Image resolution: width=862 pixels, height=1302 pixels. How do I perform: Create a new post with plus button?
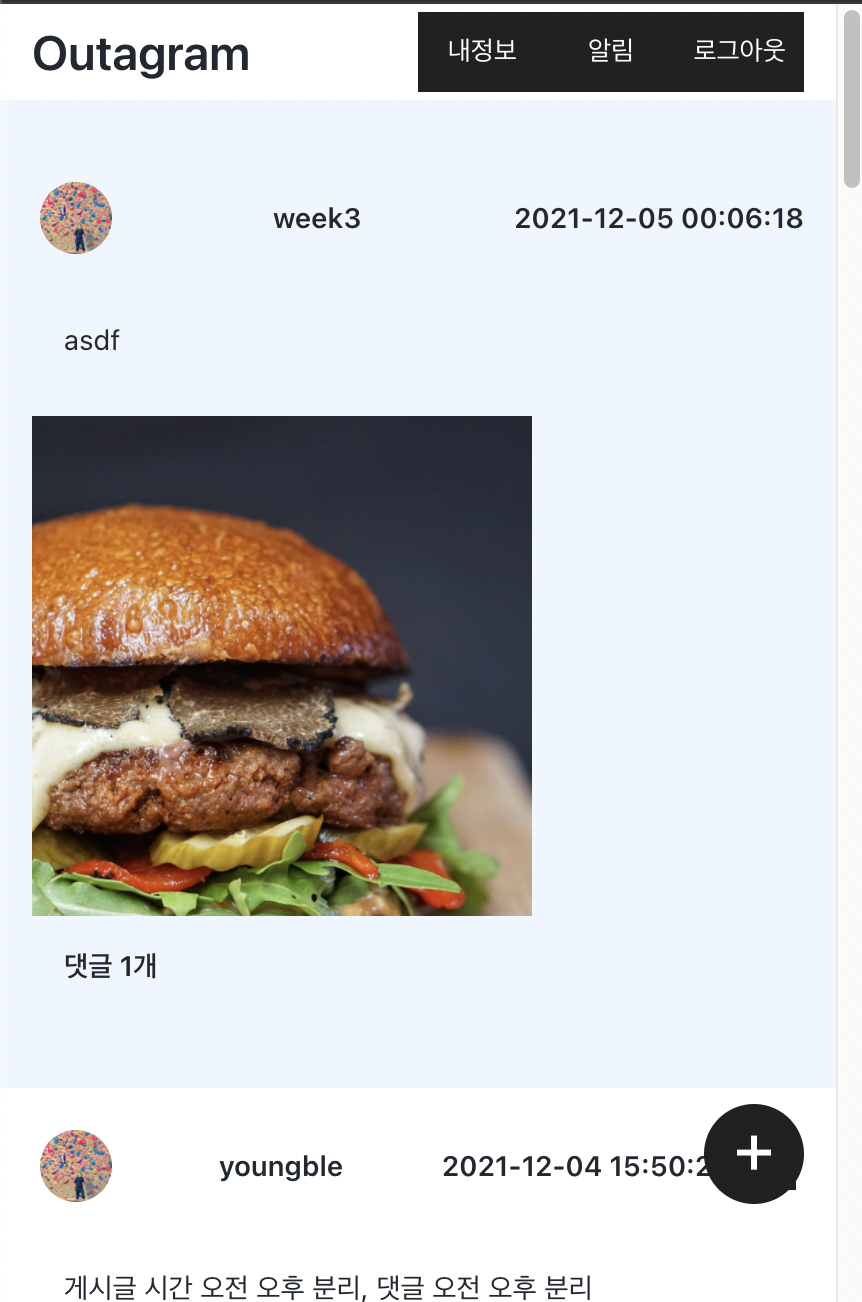click(753, 1153)
